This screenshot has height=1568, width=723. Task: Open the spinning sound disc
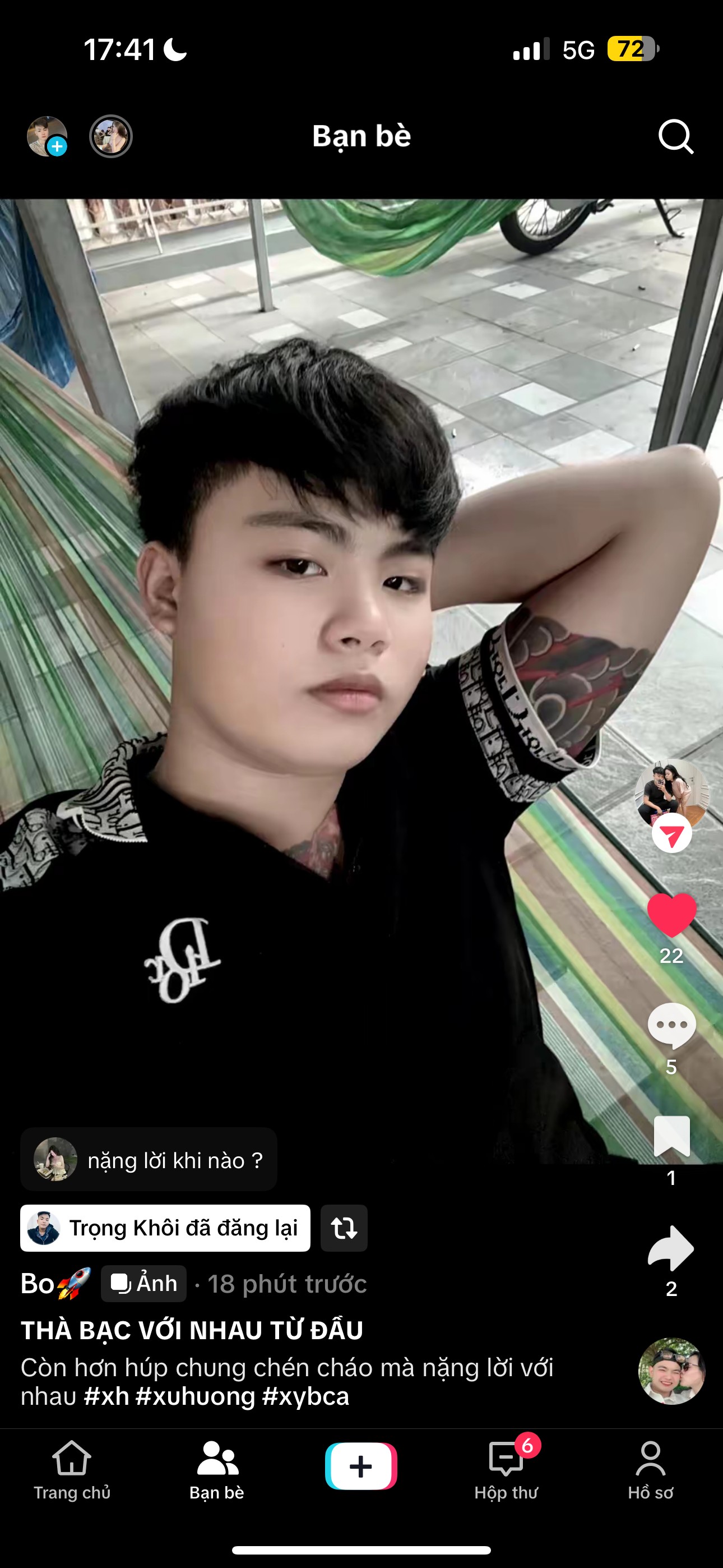671,1371
